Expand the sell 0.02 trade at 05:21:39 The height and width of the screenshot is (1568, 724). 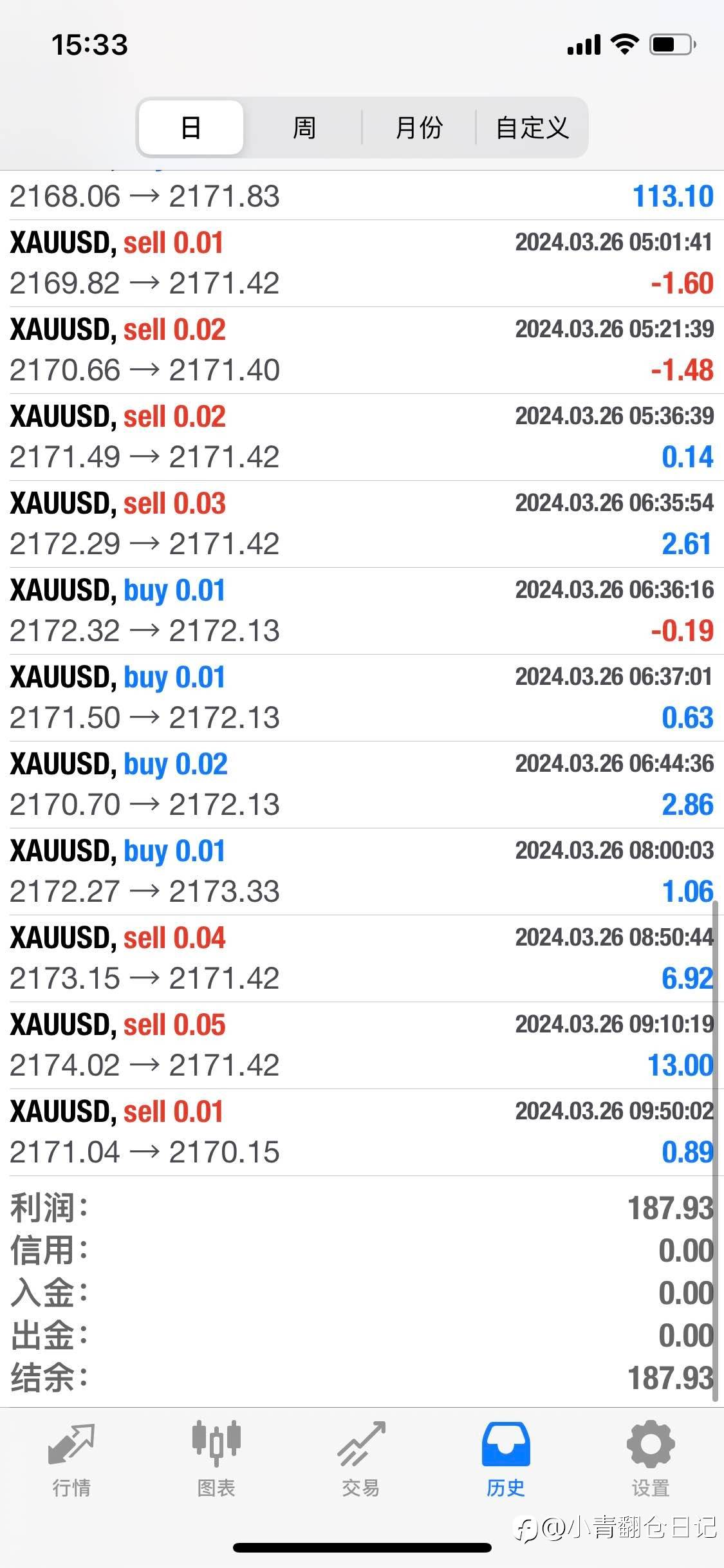click(362, 350)
